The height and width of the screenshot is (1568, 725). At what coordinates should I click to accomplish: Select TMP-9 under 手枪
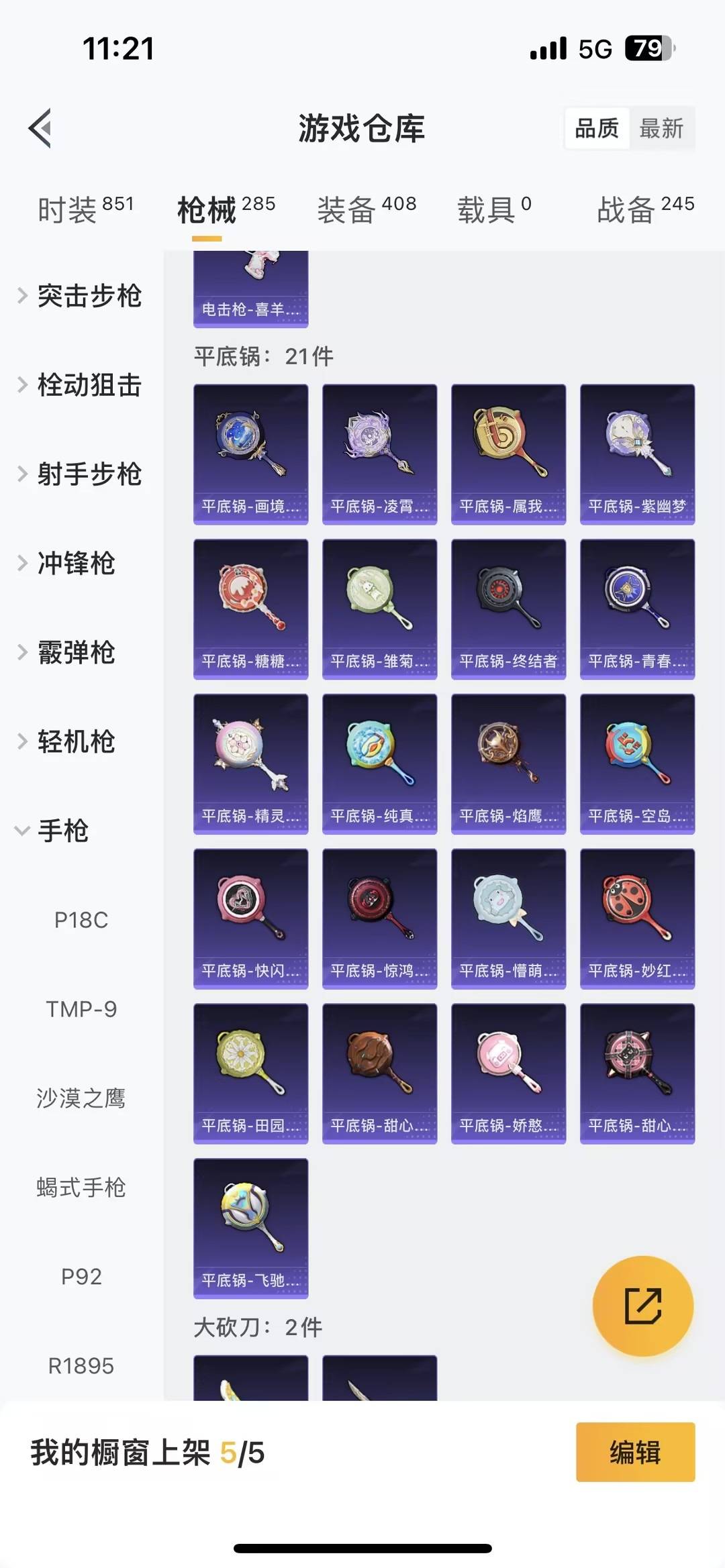point(81,1009)
